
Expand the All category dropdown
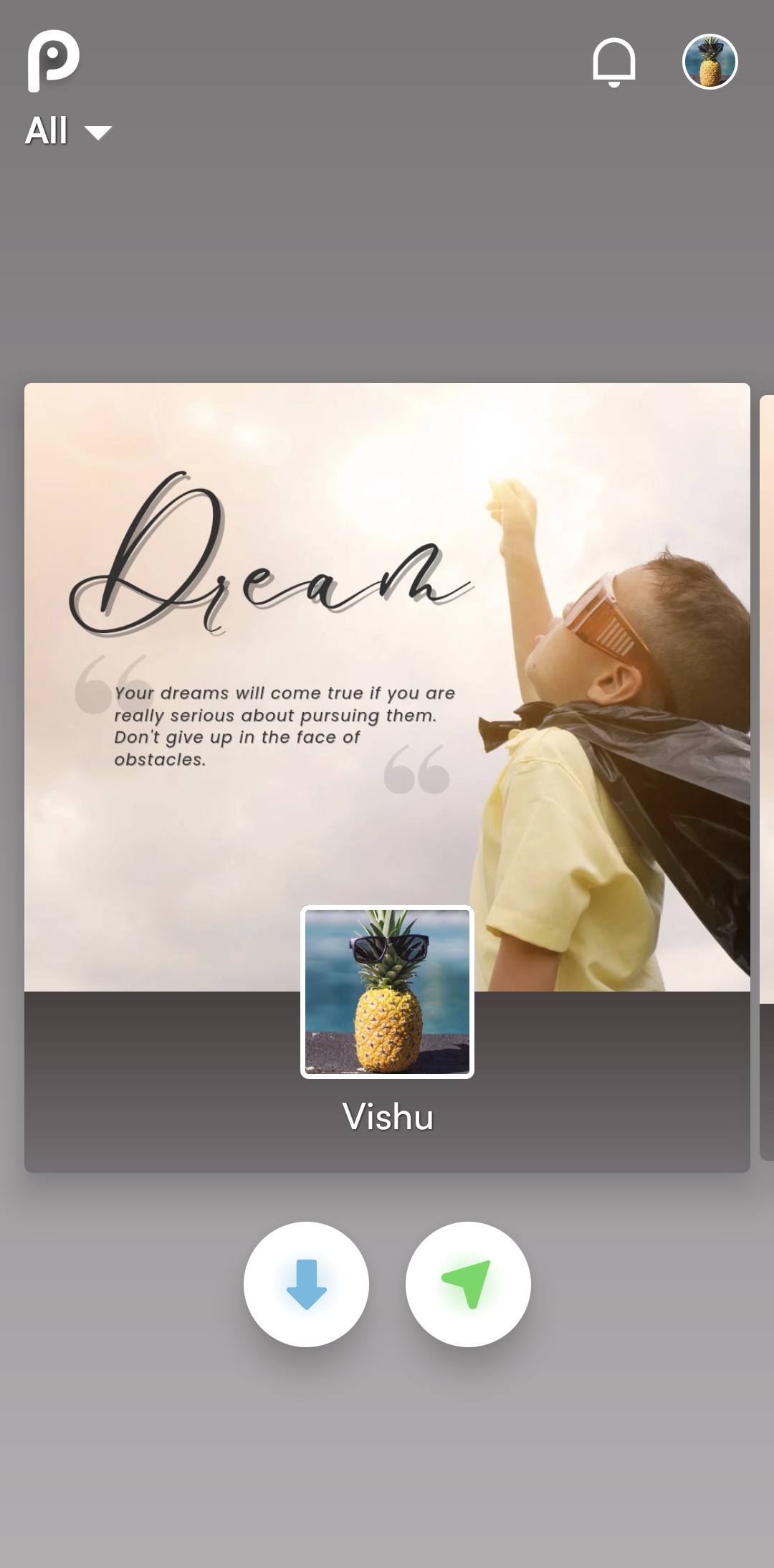click(69, 131)
